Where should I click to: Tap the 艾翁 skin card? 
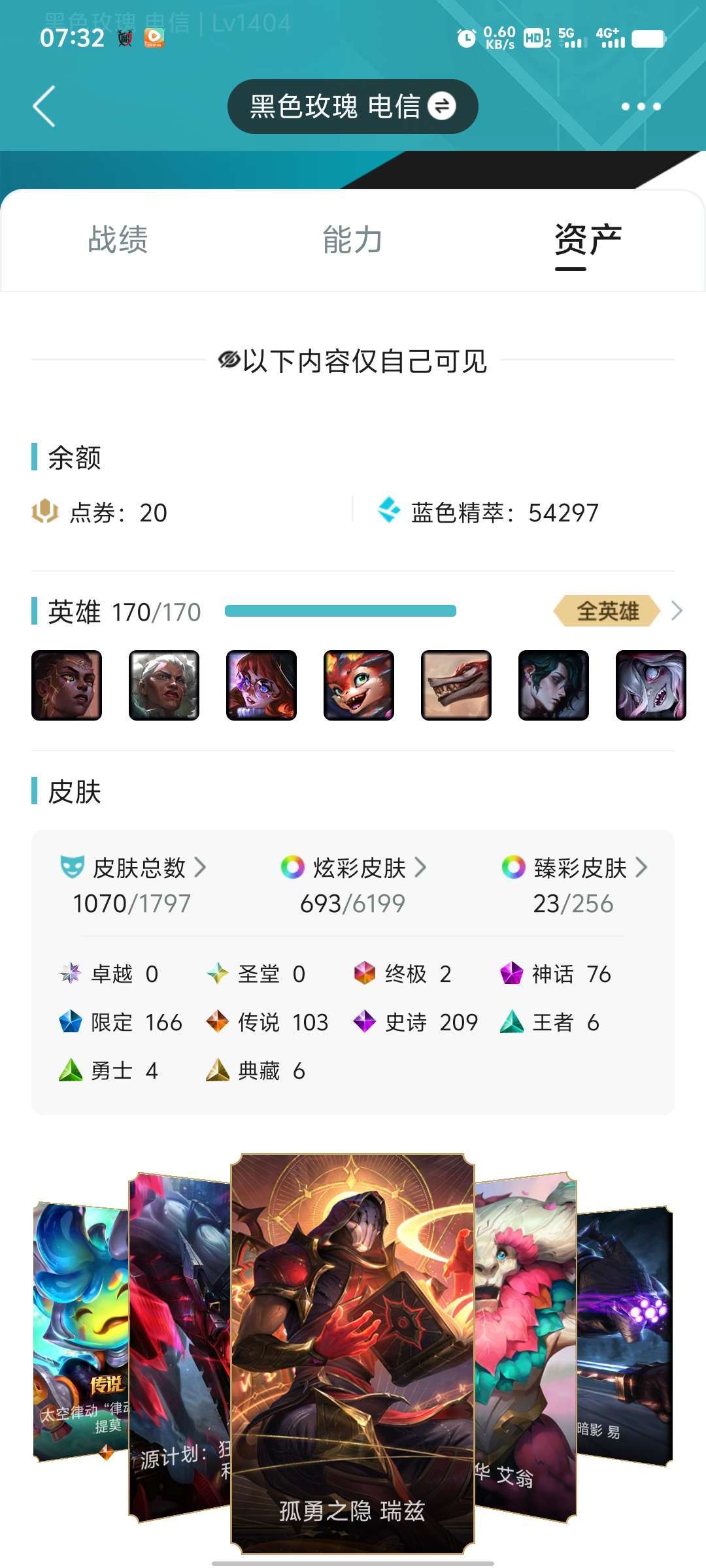(x=526, y=1346)
